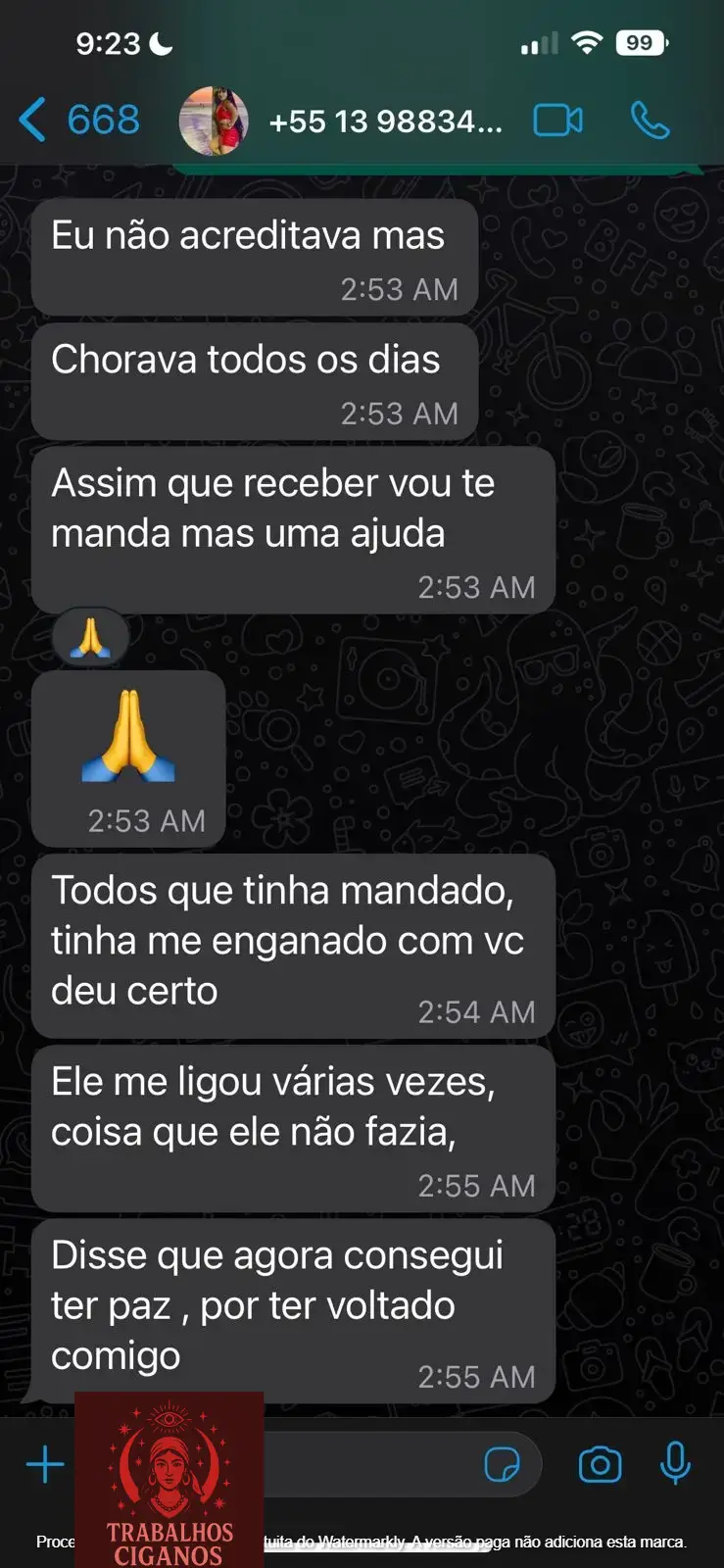
Task: Tap the microphone to record voice message
Action: 675,1464
